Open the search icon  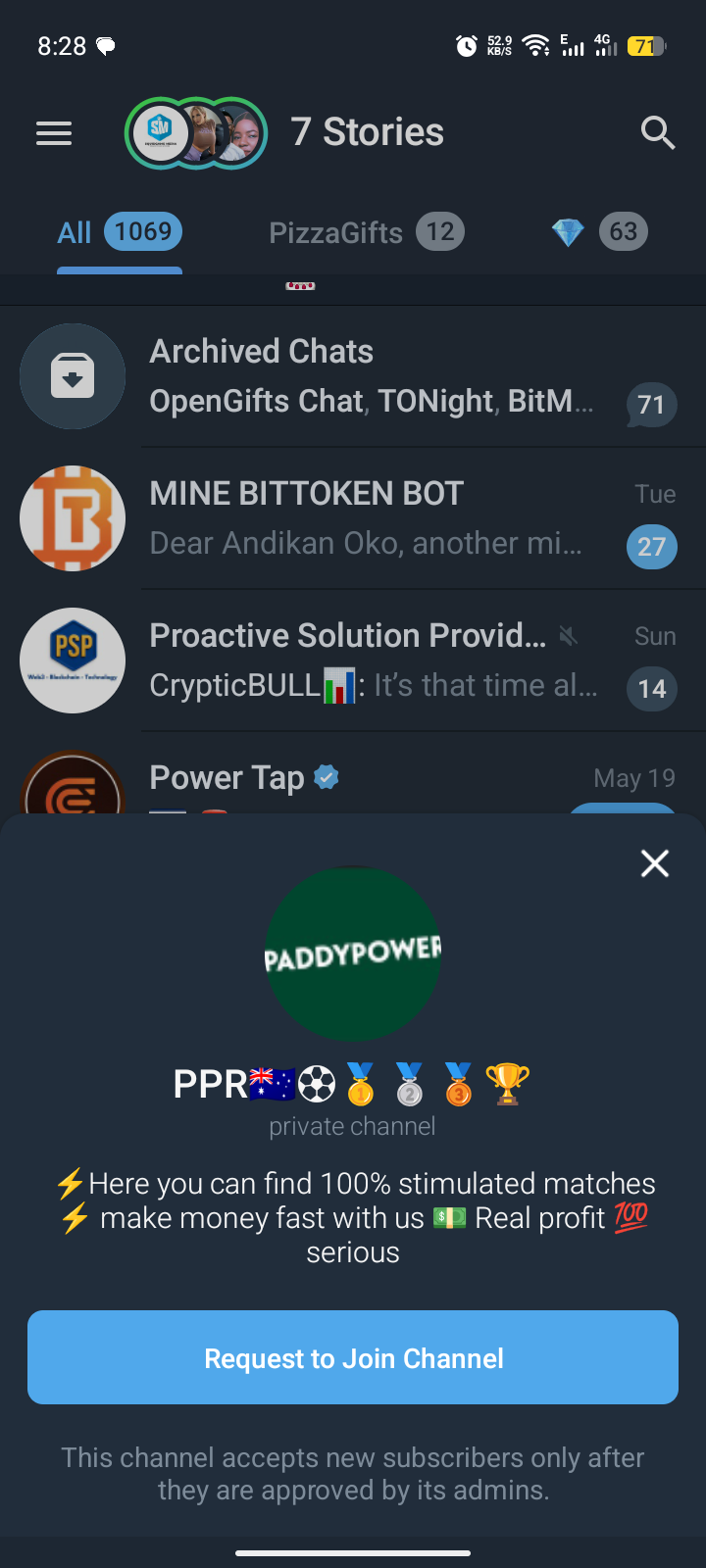pos(657,132)
